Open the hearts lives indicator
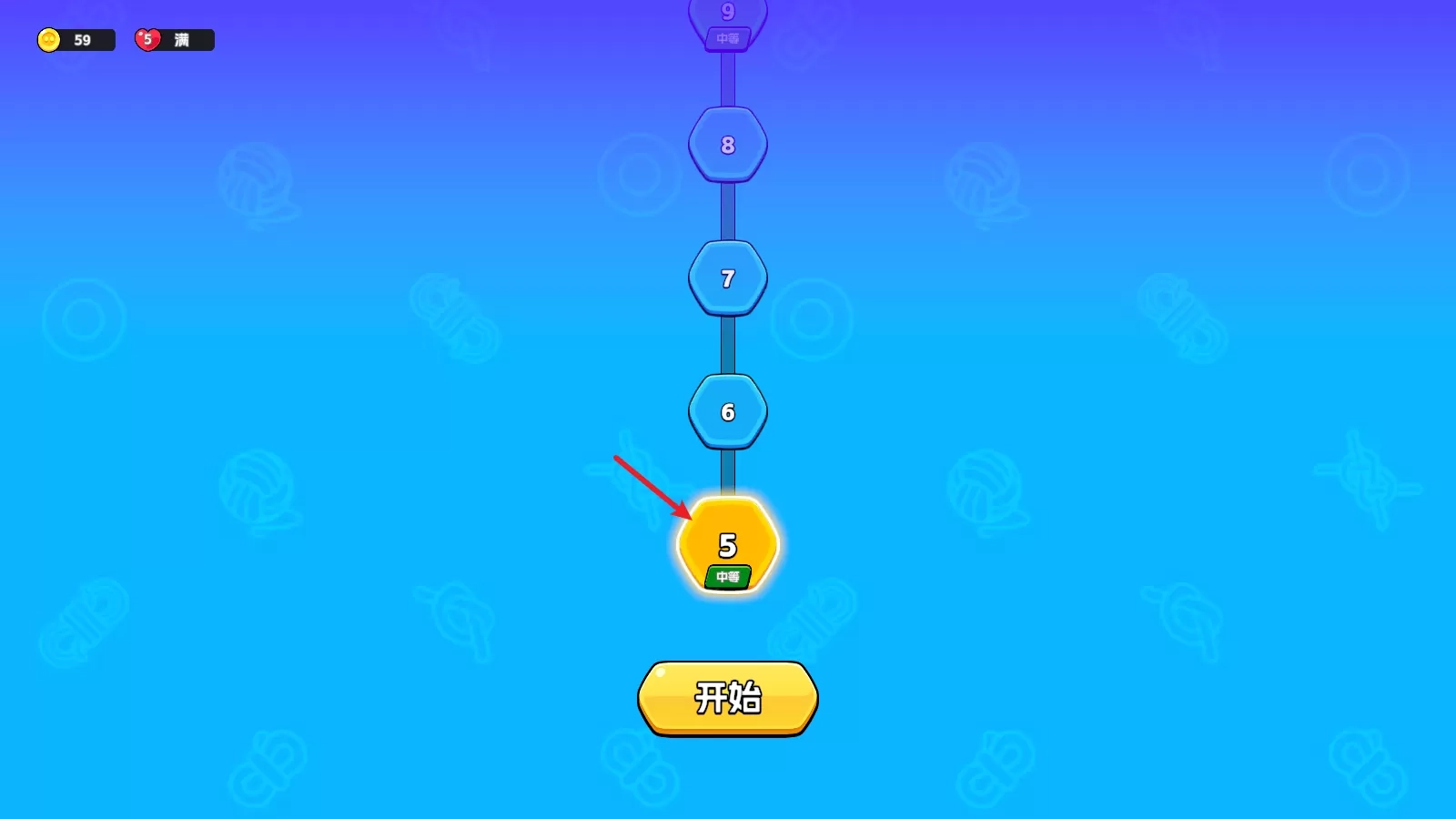This screenshot has height=819, width=1456. tap(174, 40)
